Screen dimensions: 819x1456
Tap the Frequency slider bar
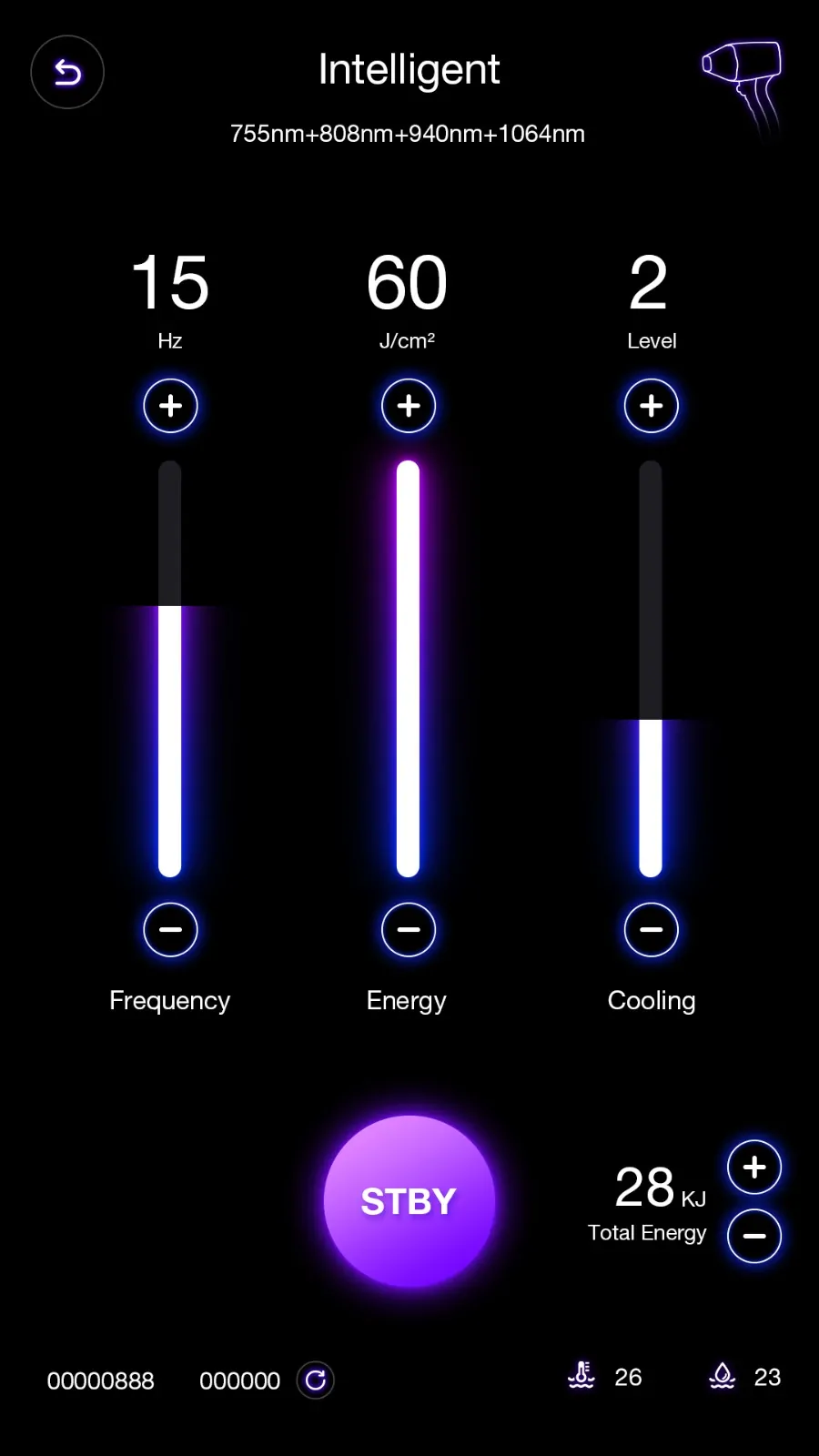(170, 669)
